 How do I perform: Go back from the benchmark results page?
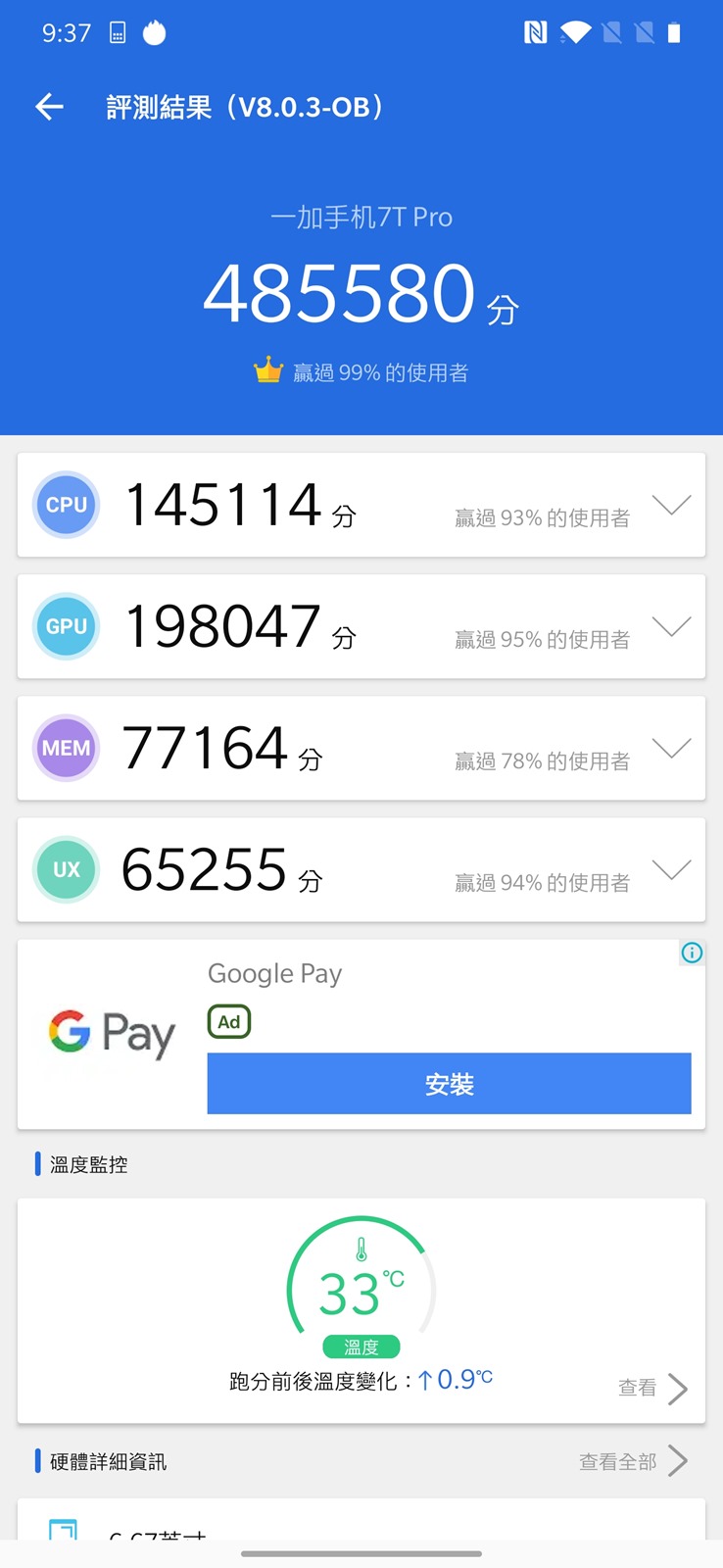click(49, 107)
